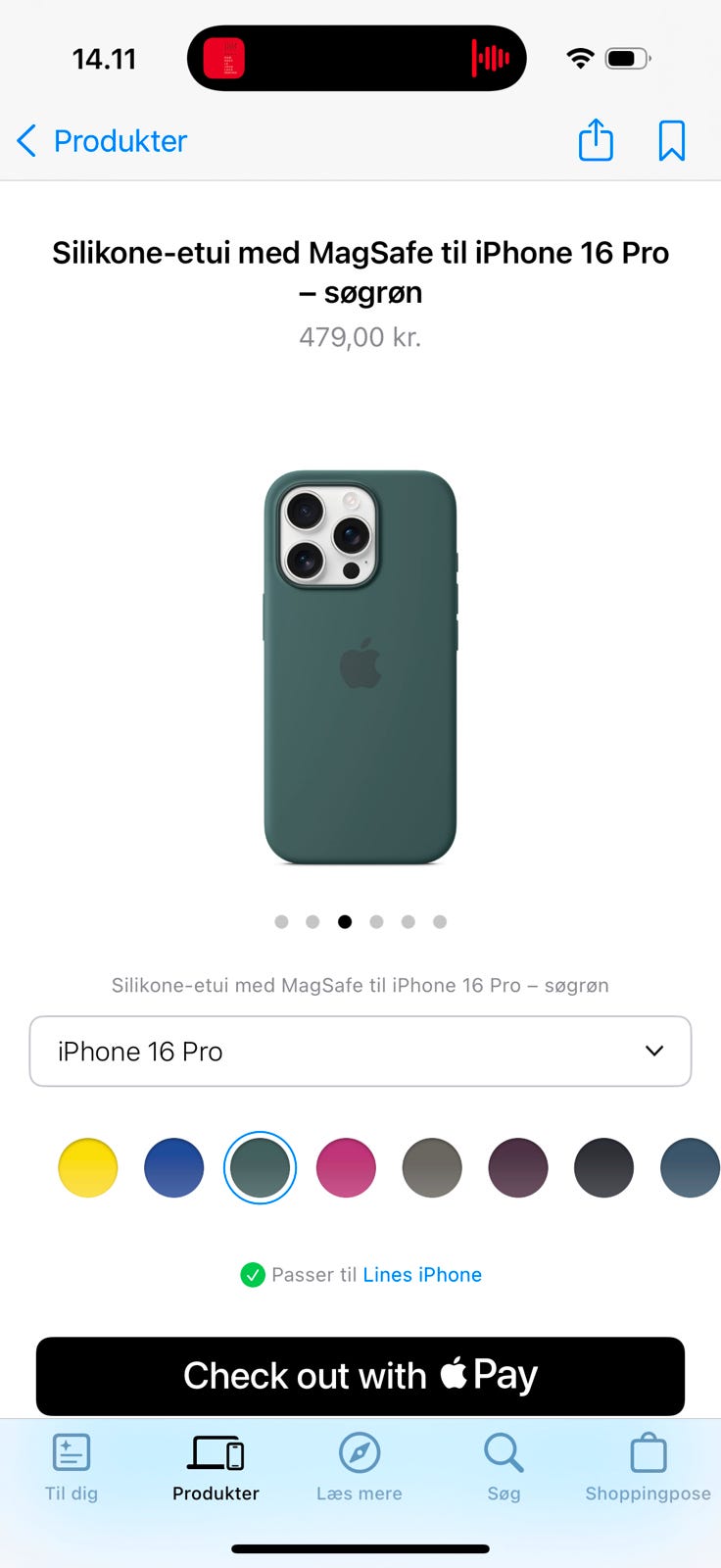This screenshot has height=1568, width=721.
Task: Tap the bookmark icon to save product
Action: click(672, 141)
